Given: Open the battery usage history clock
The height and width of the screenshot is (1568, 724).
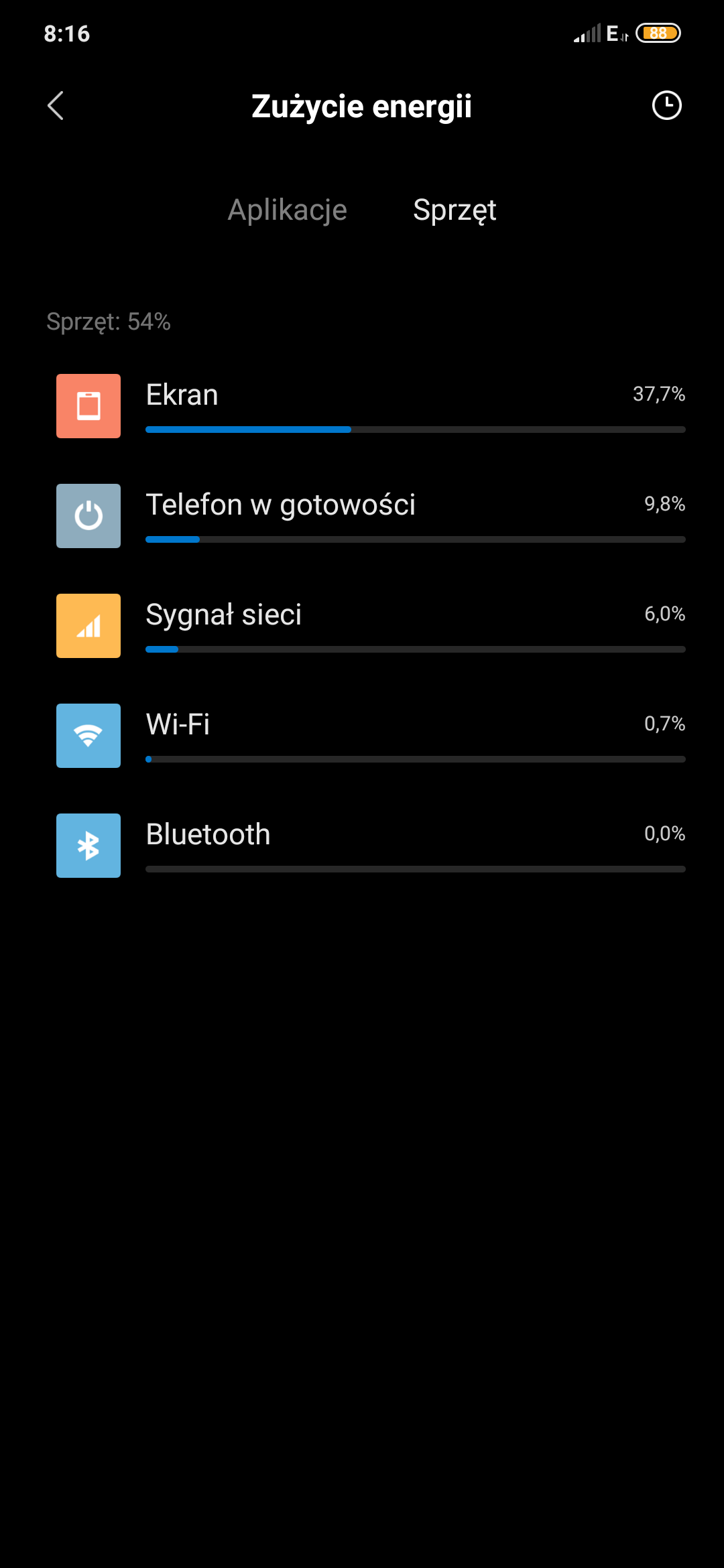Looking at the screenshot, I should 666,106.
